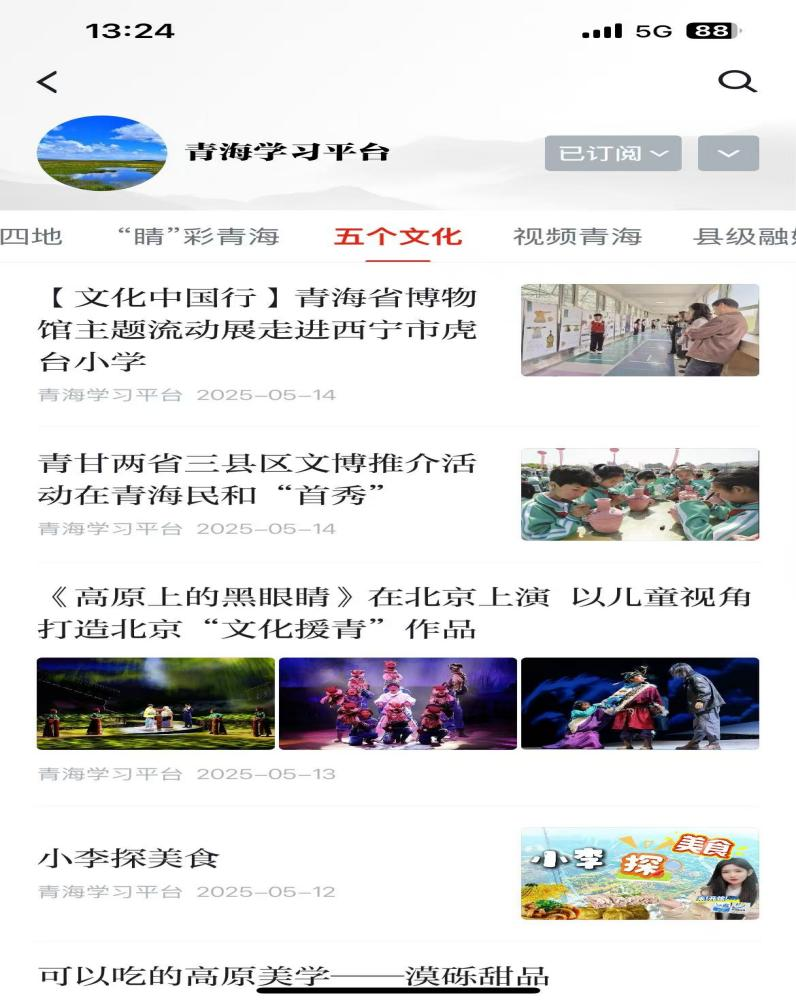This screenshot has height=1003, width=796.
Task: Read the 《高原上的黑眼睛》在北京上演 article
Action: 394,613
